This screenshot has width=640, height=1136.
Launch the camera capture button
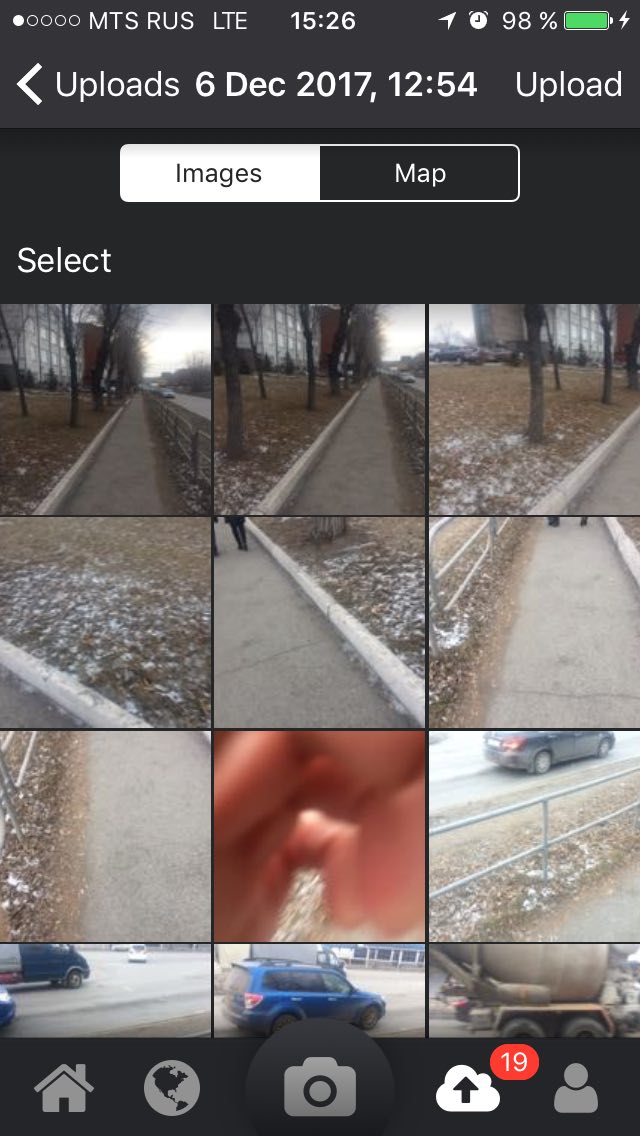coord(320,1089)
